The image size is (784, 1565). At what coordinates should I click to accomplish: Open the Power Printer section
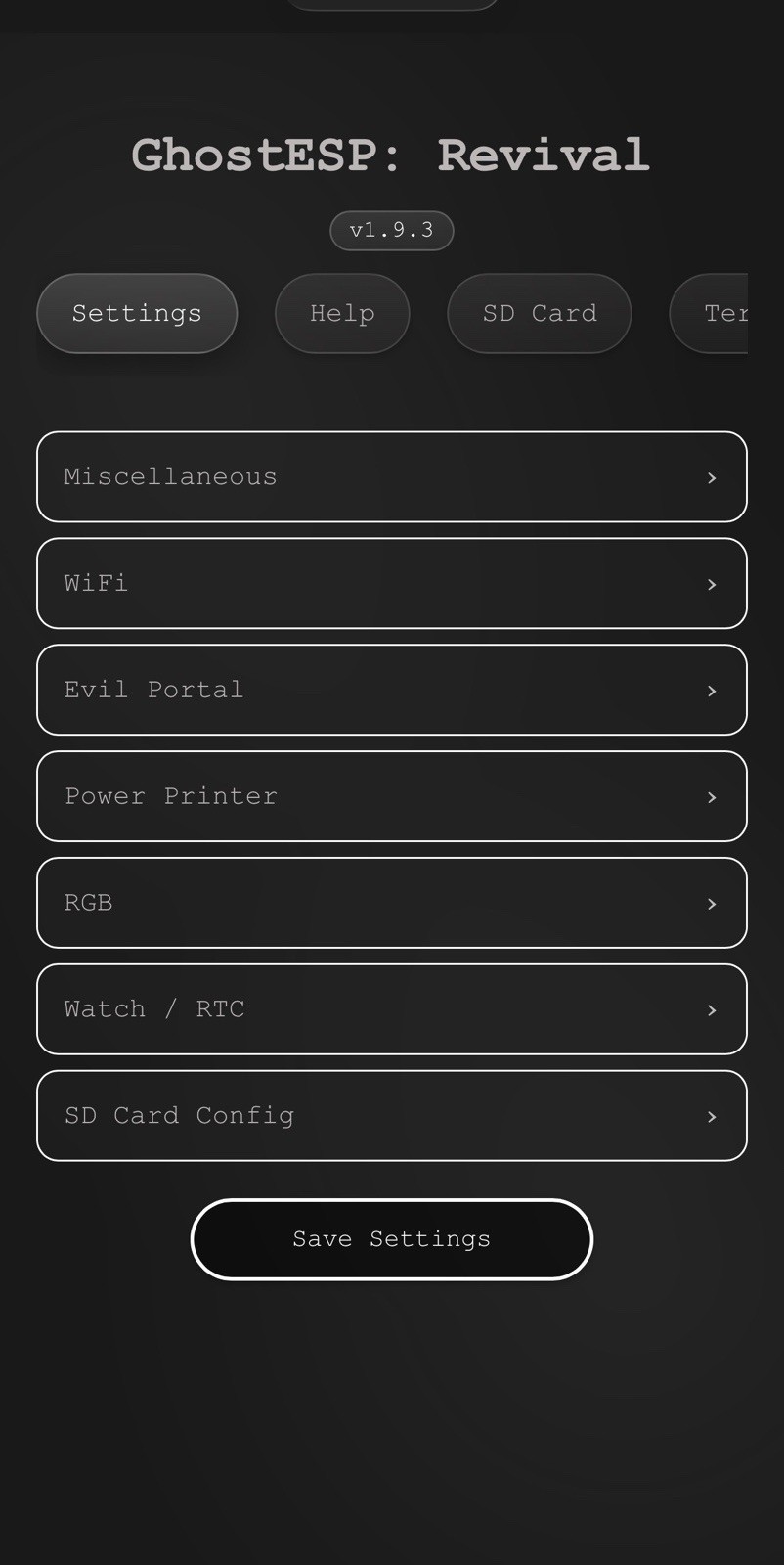[x=391, y=796]
